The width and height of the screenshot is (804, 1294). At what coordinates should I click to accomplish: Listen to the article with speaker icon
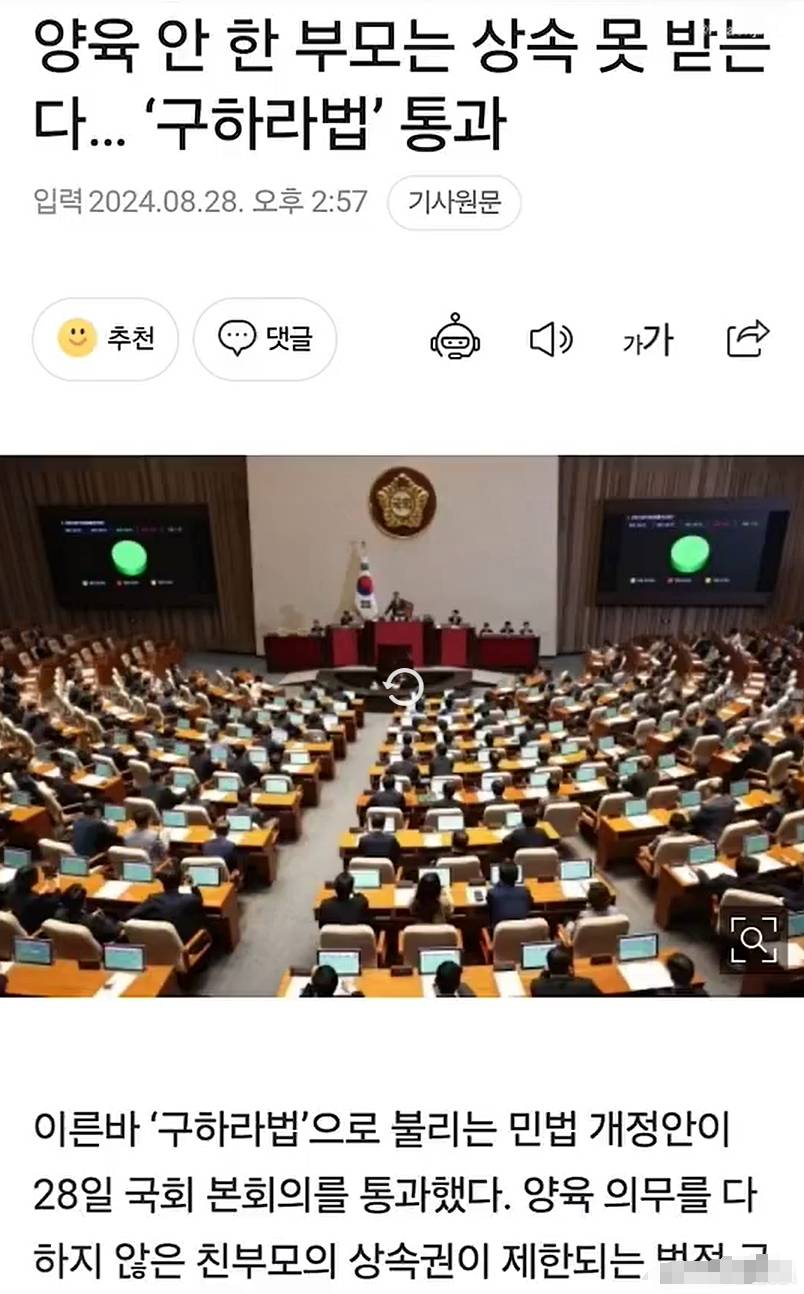550,340
